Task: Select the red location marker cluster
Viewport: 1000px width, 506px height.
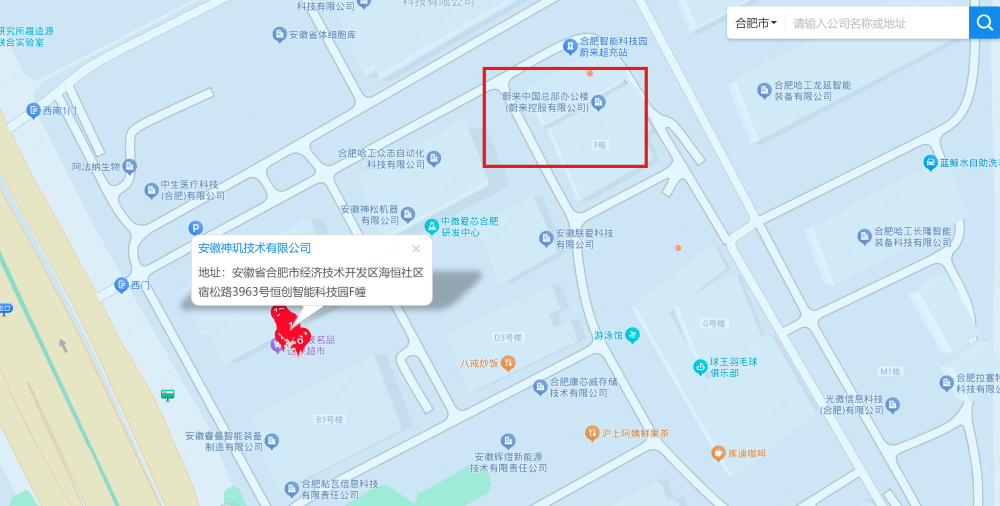Action: [x=290, y=328]
